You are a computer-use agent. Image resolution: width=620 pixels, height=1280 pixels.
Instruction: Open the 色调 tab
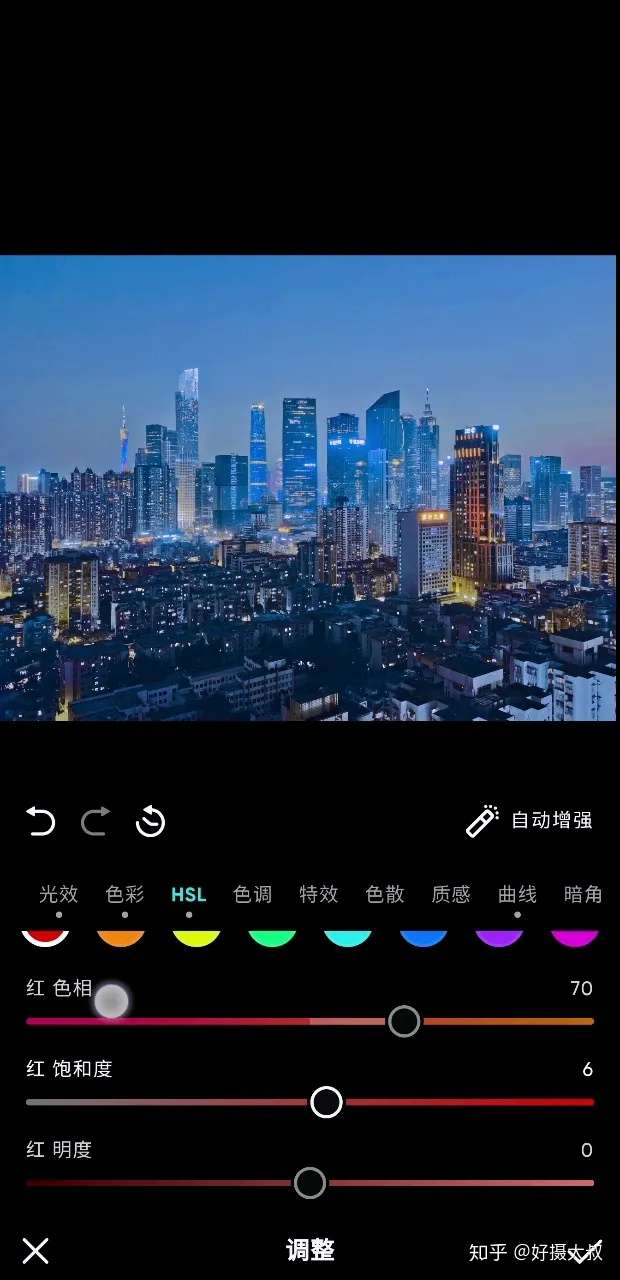pos(252,894)
